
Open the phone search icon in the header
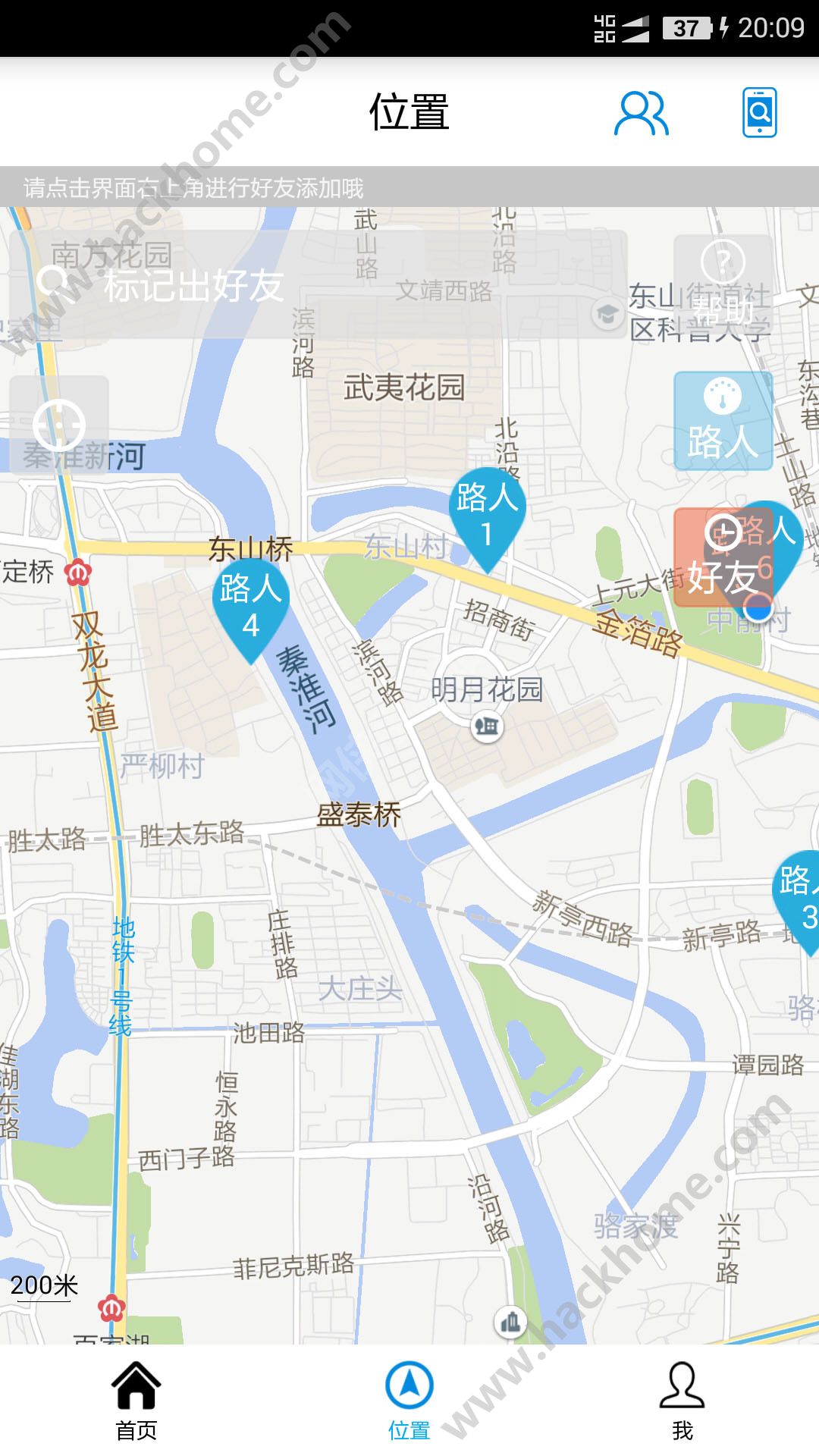tap(760, 112)
